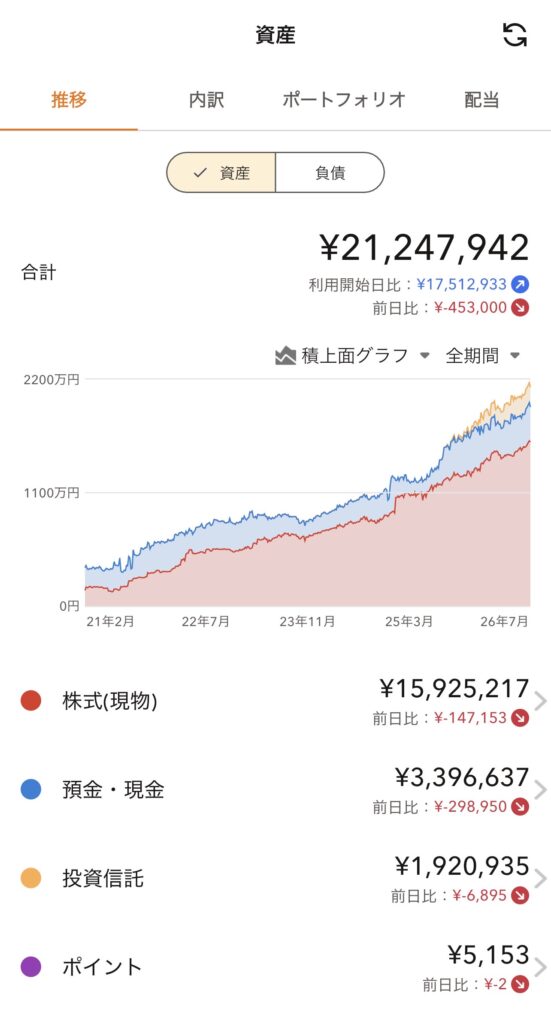Open the 積上面グラフ chart type dropdown

[x=353, y=356]
